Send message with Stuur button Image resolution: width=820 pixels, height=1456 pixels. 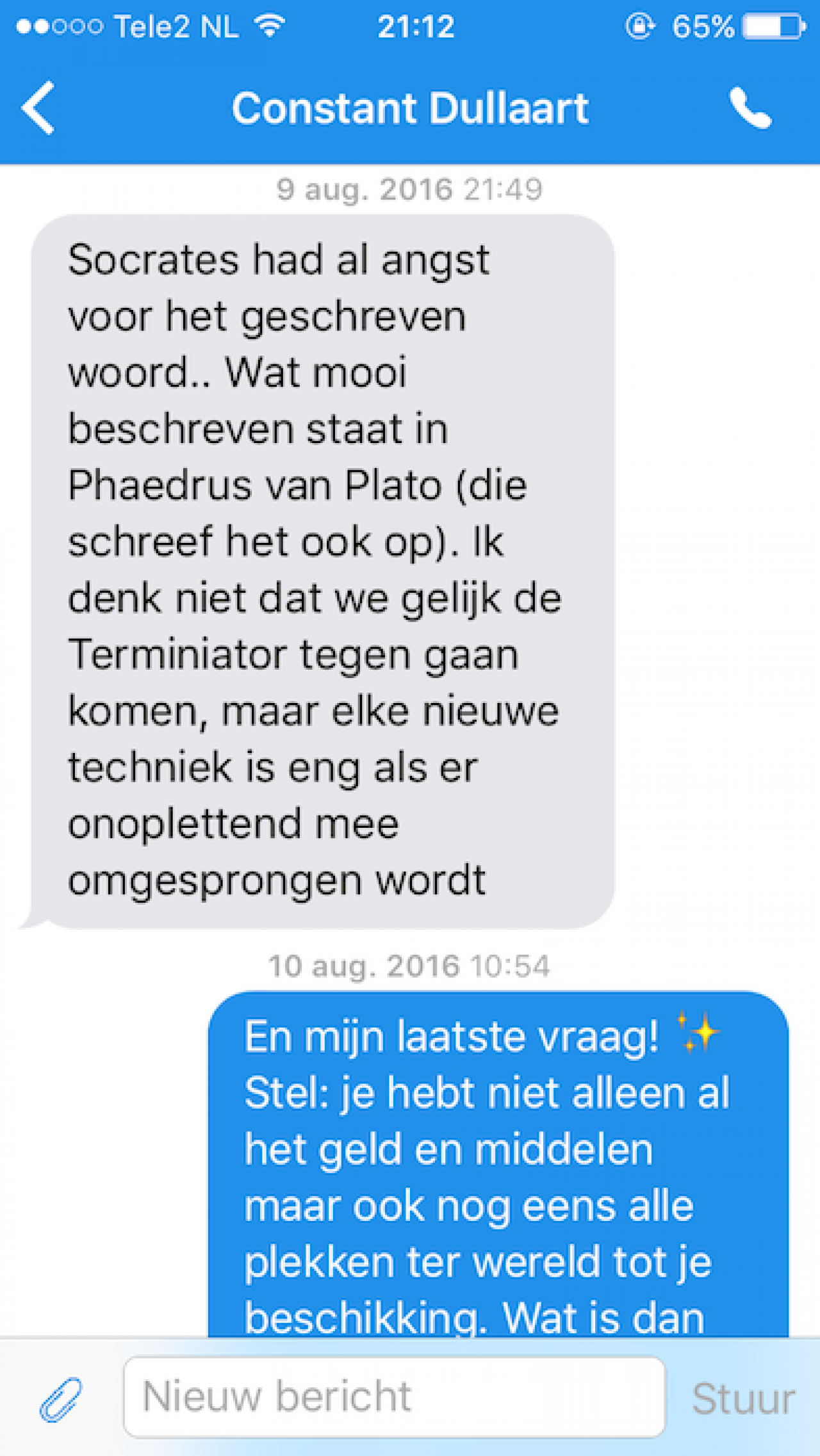[x=743, y=1398]
